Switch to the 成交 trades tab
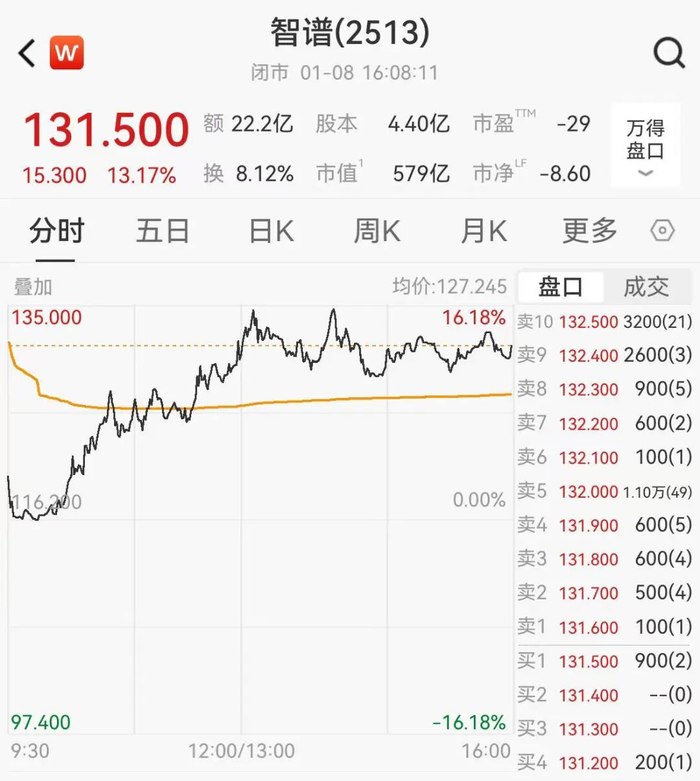The height and width of the screenshot is (781, 700). pos(646,287)
